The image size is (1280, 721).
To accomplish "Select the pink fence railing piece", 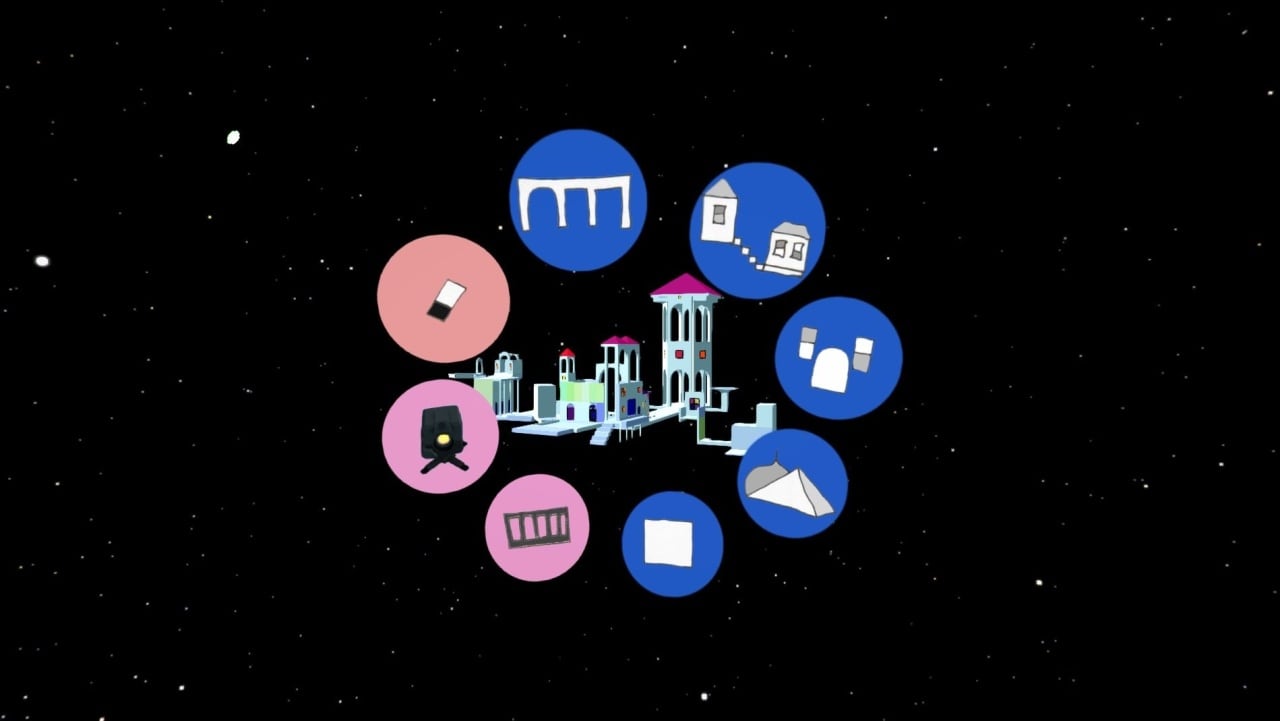I will click(537, 527).
